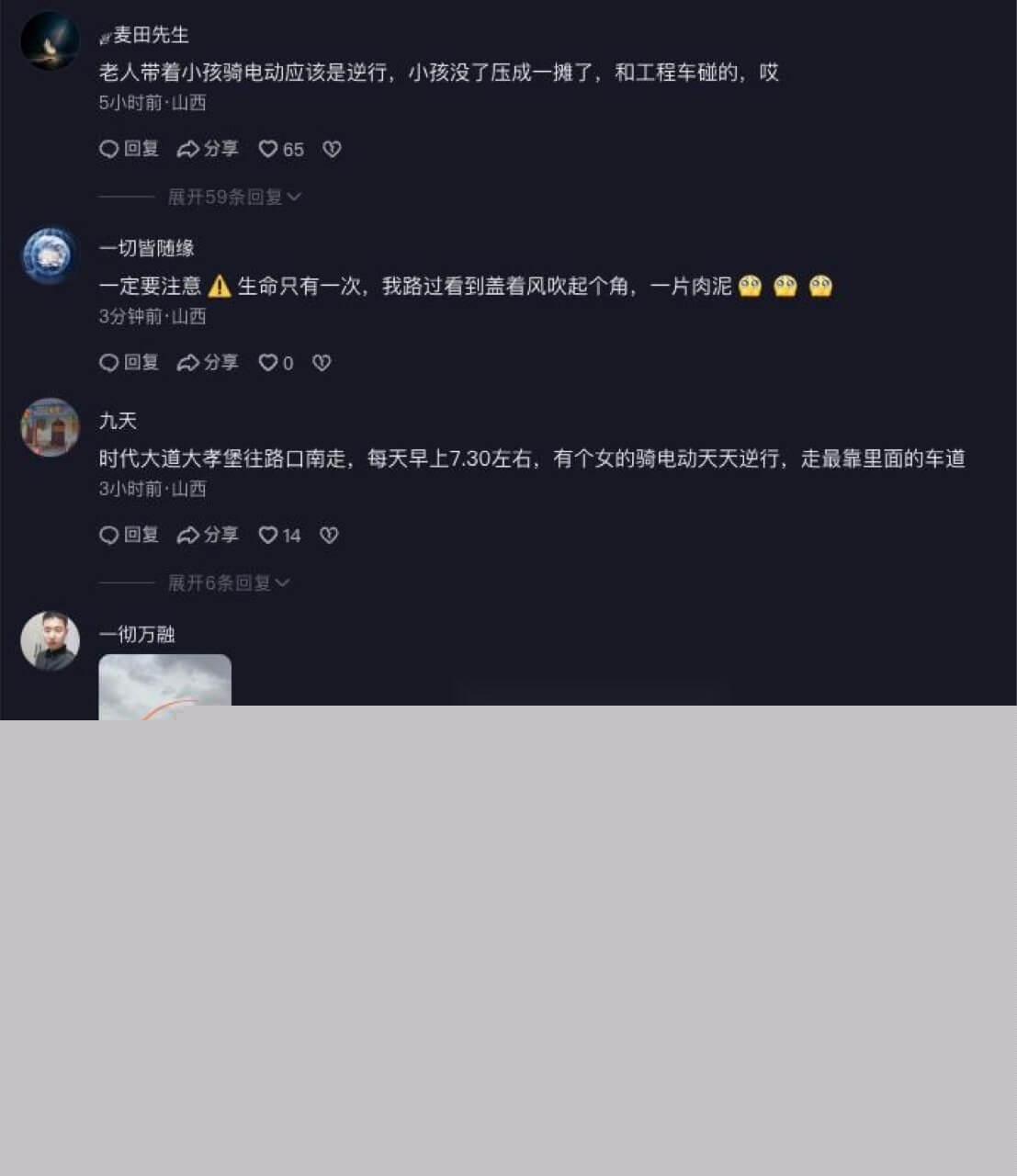The height and width of the screenshot is (1176, 1017).
Task: Reply to 麦田先生's comment
Action: click(x=129, y=149)
